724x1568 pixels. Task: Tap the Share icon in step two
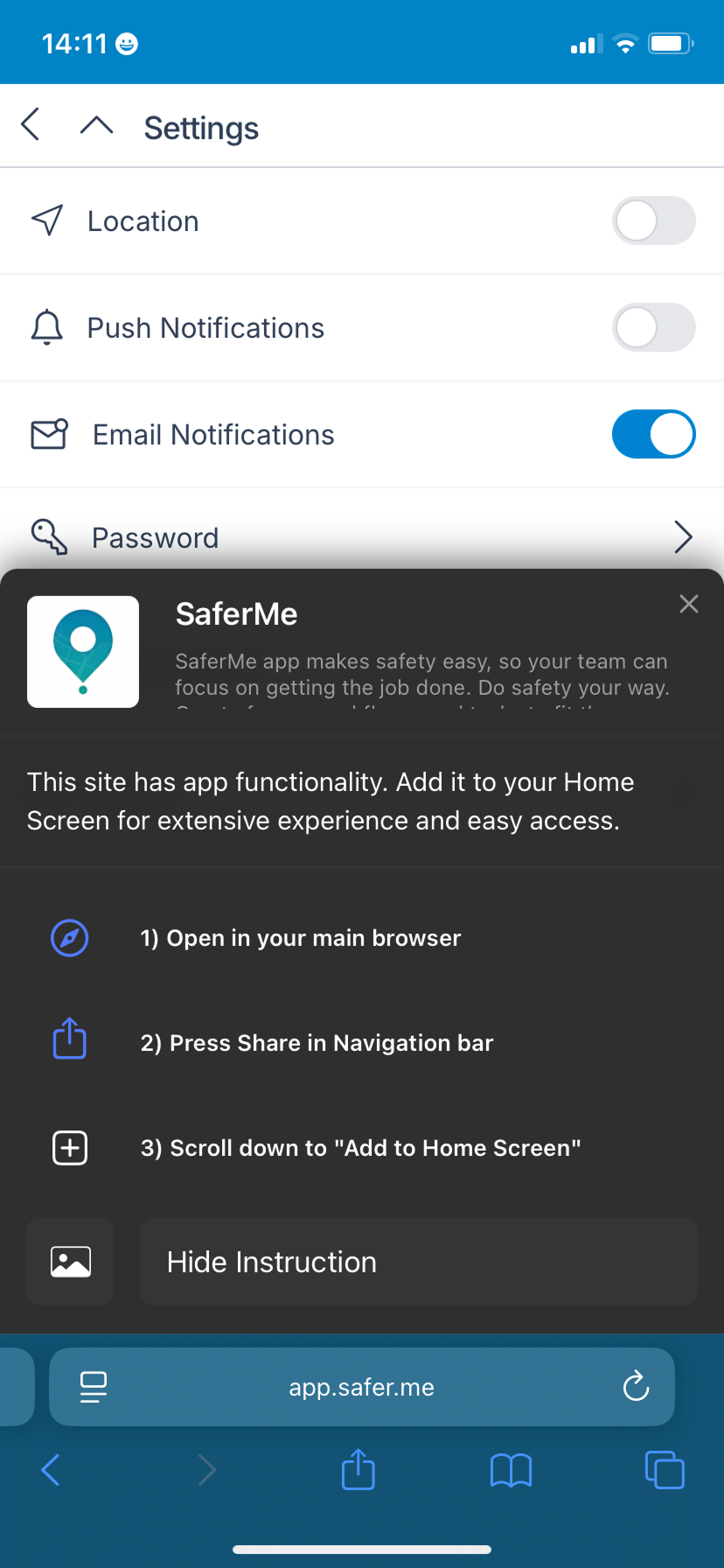[x=69, y=1039]
